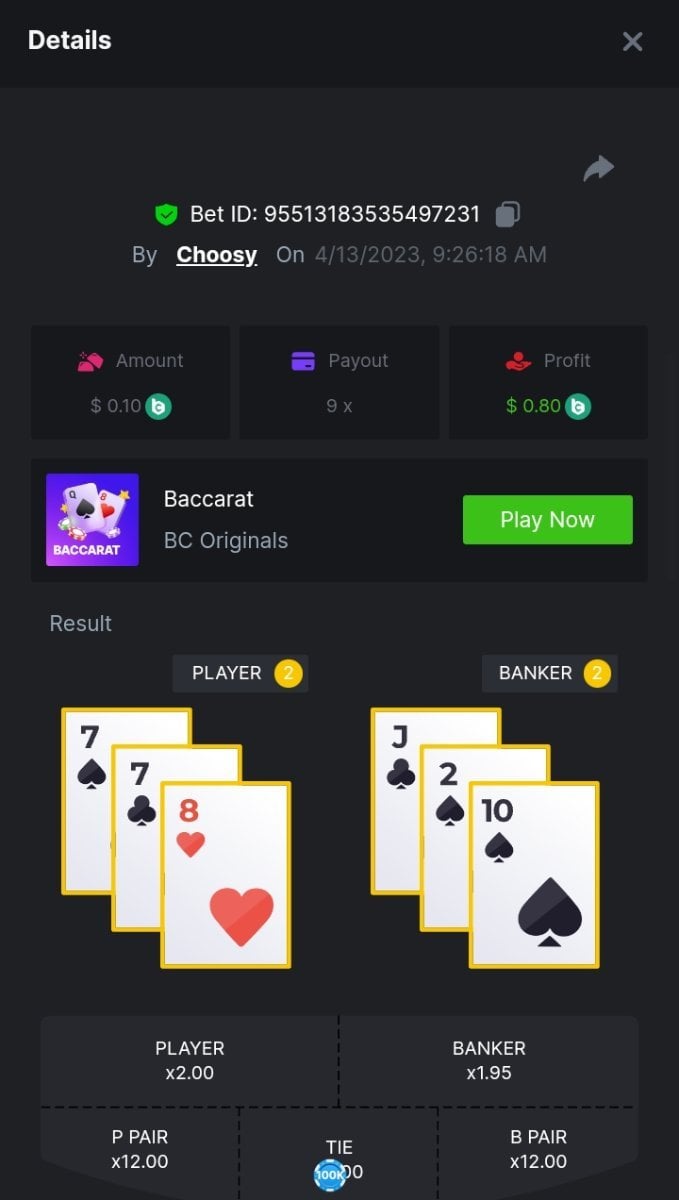Open the Baccarat game thumbnail
The image size is (679, 1200).
tap(92, 520)
